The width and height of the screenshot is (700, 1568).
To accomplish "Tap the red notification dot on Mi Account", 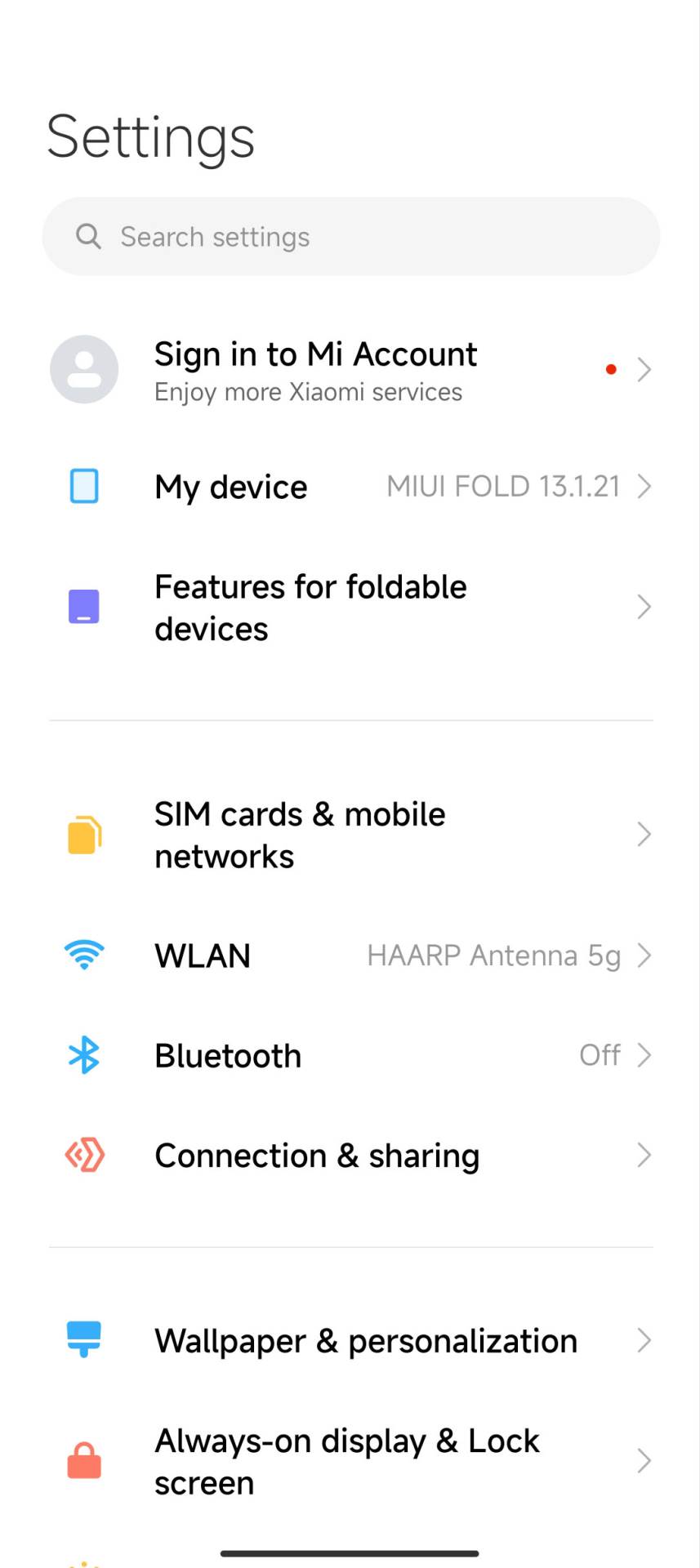I will tap(610, 369).
